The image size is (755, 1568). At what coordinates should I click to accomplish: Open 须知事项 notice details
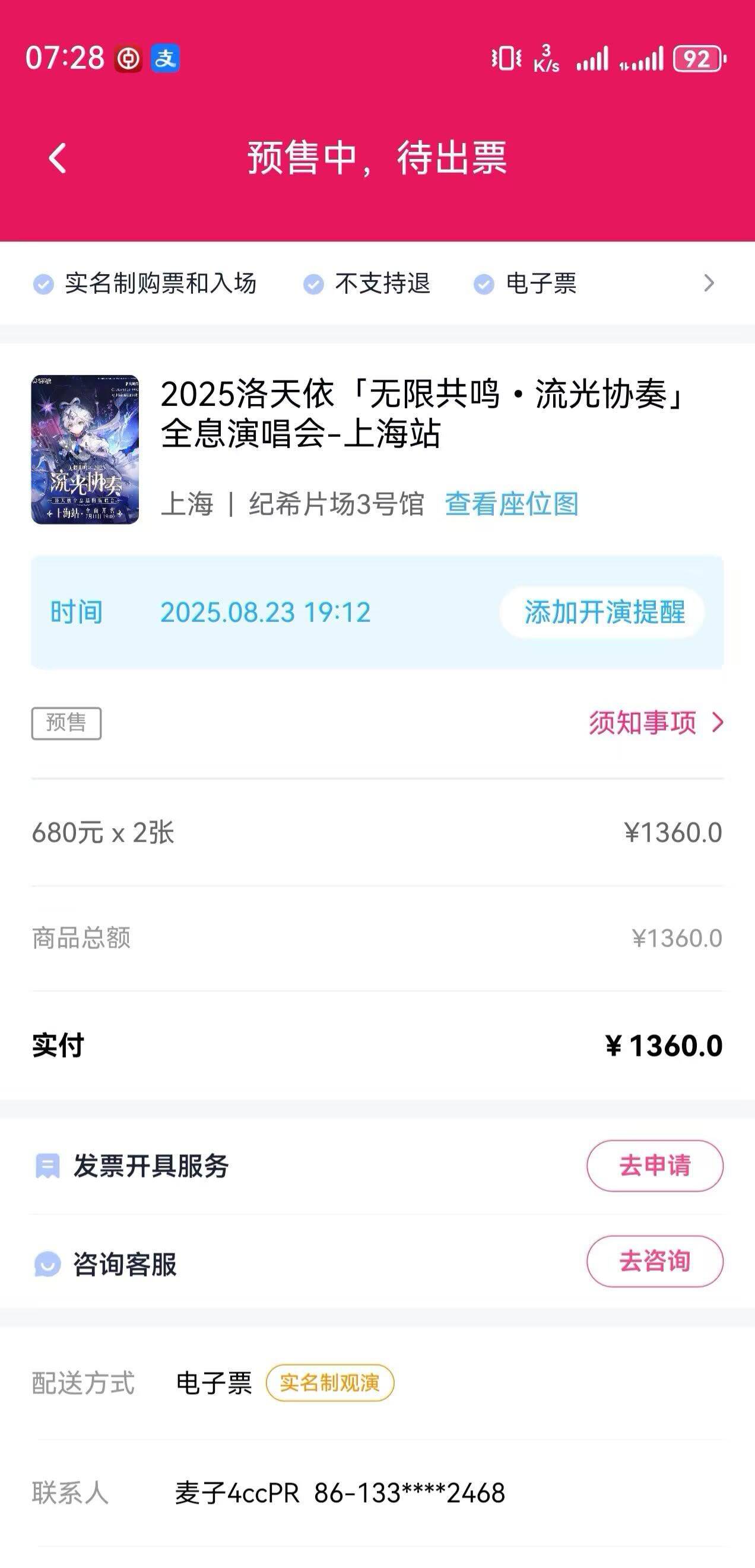tap(655, 723)
